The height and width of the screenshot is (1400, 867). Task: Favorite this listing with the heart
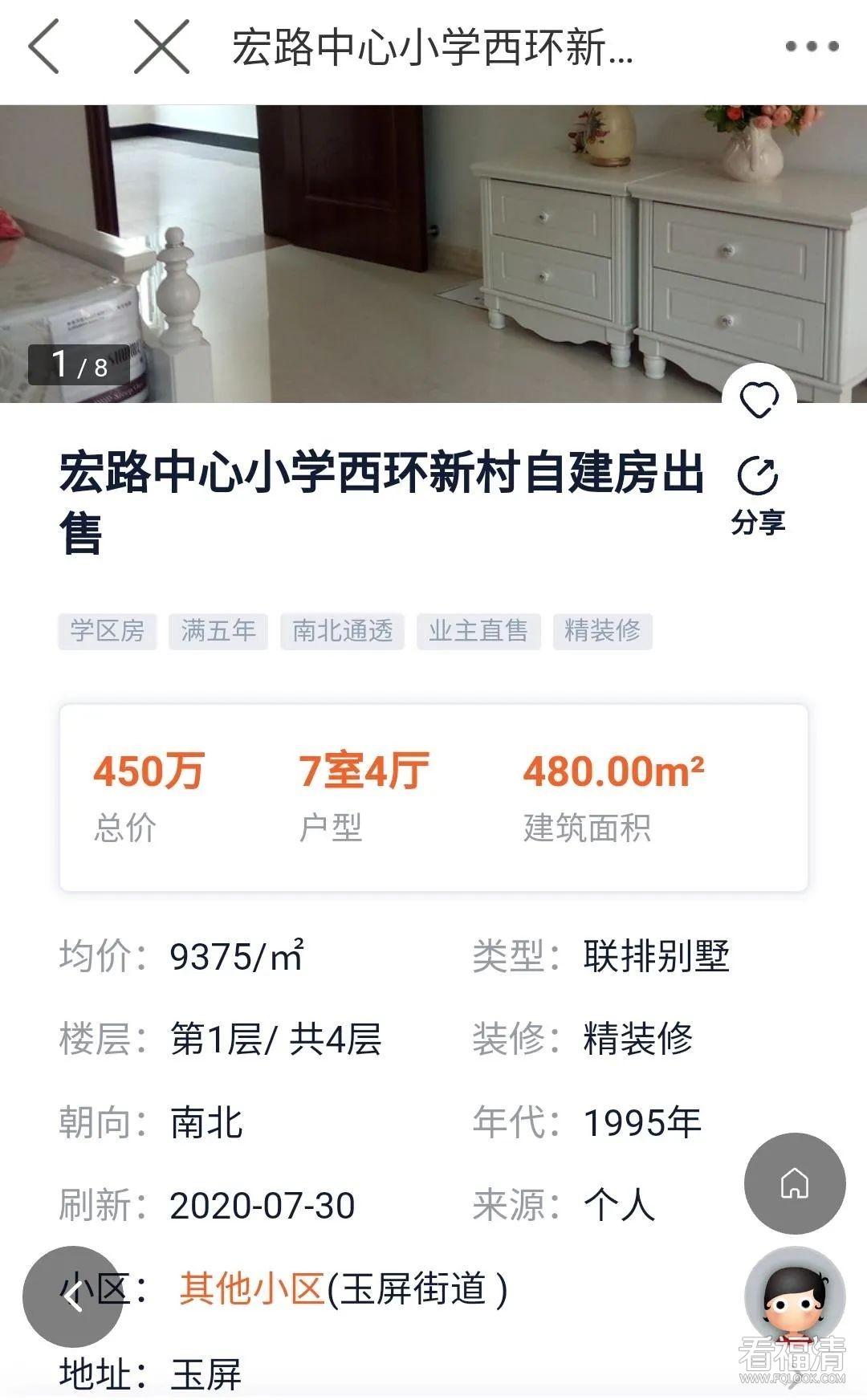tap(759, 399)
